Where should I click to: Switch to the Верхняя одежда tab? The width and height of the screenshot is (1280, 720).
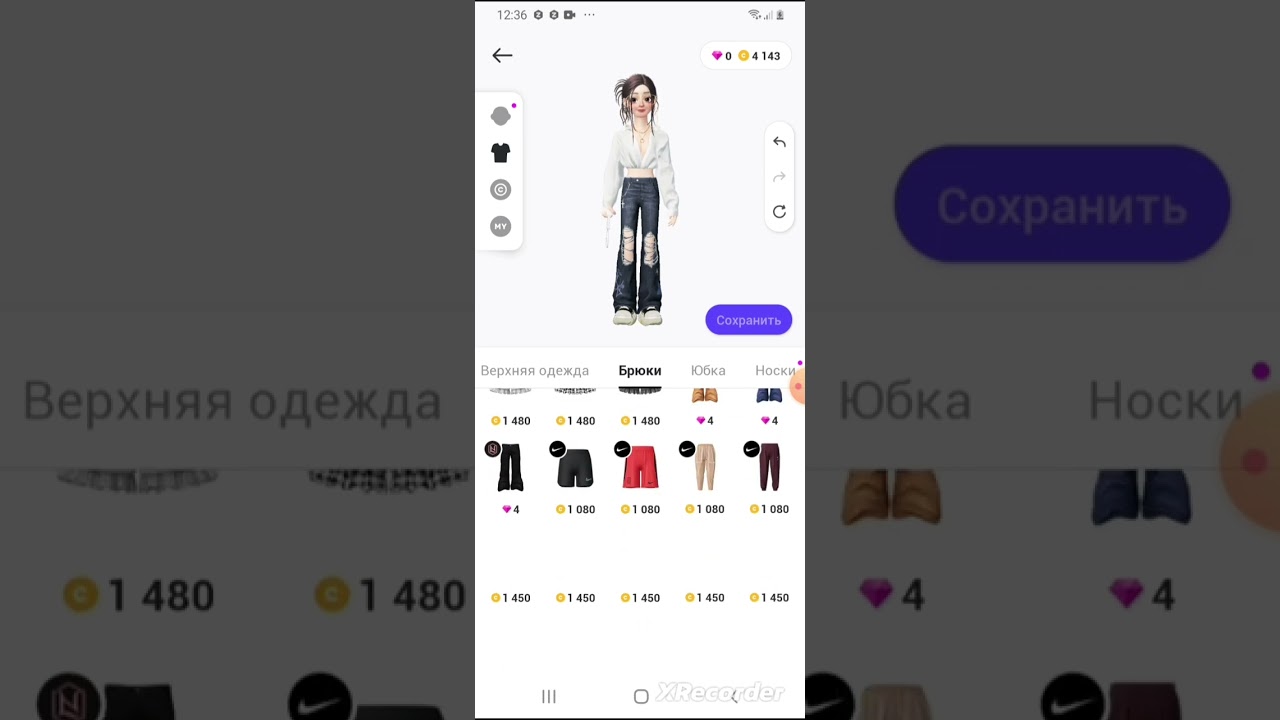(535, 370)
